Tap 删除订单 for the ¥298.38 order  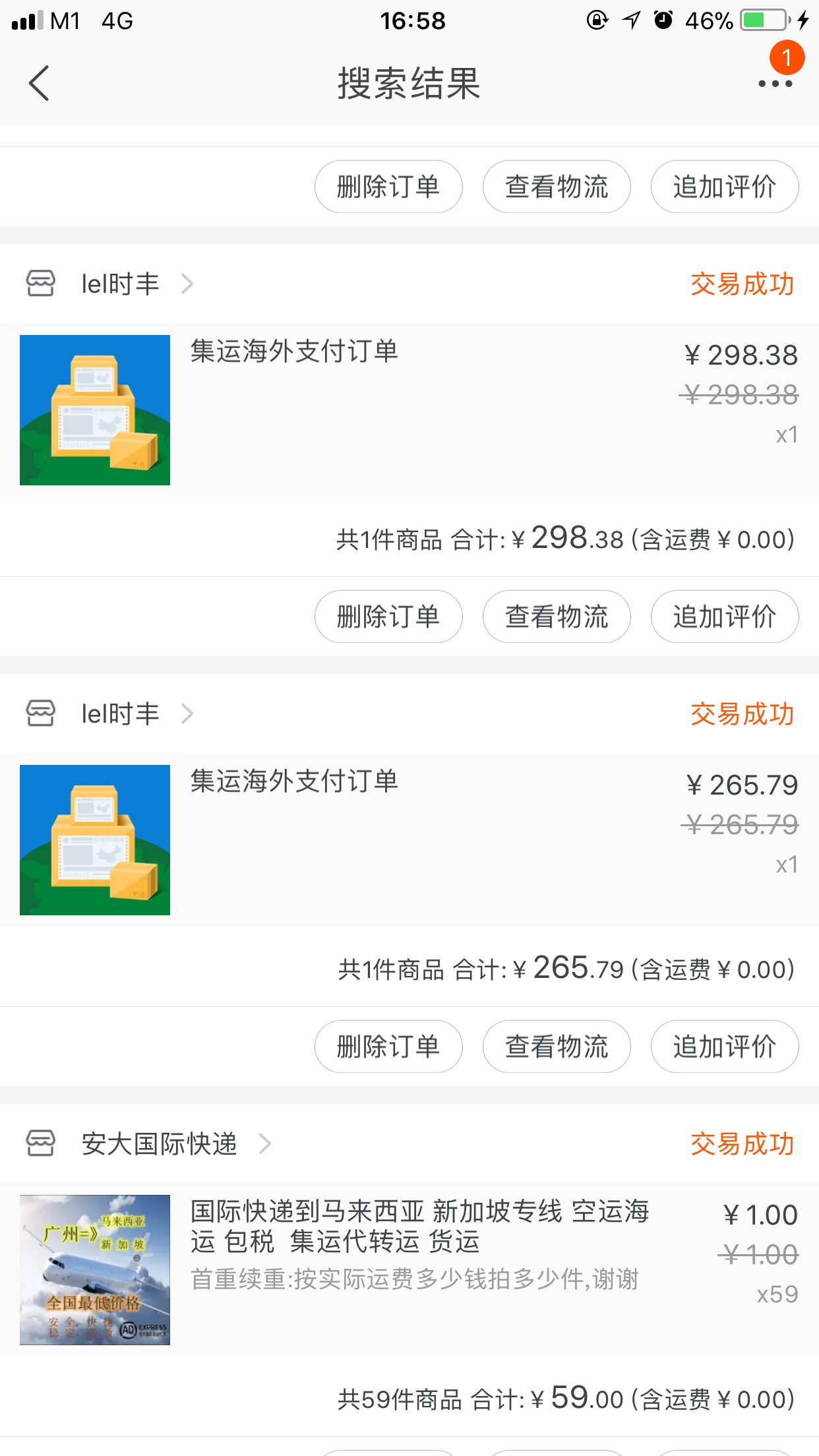(x=388, y=617)
